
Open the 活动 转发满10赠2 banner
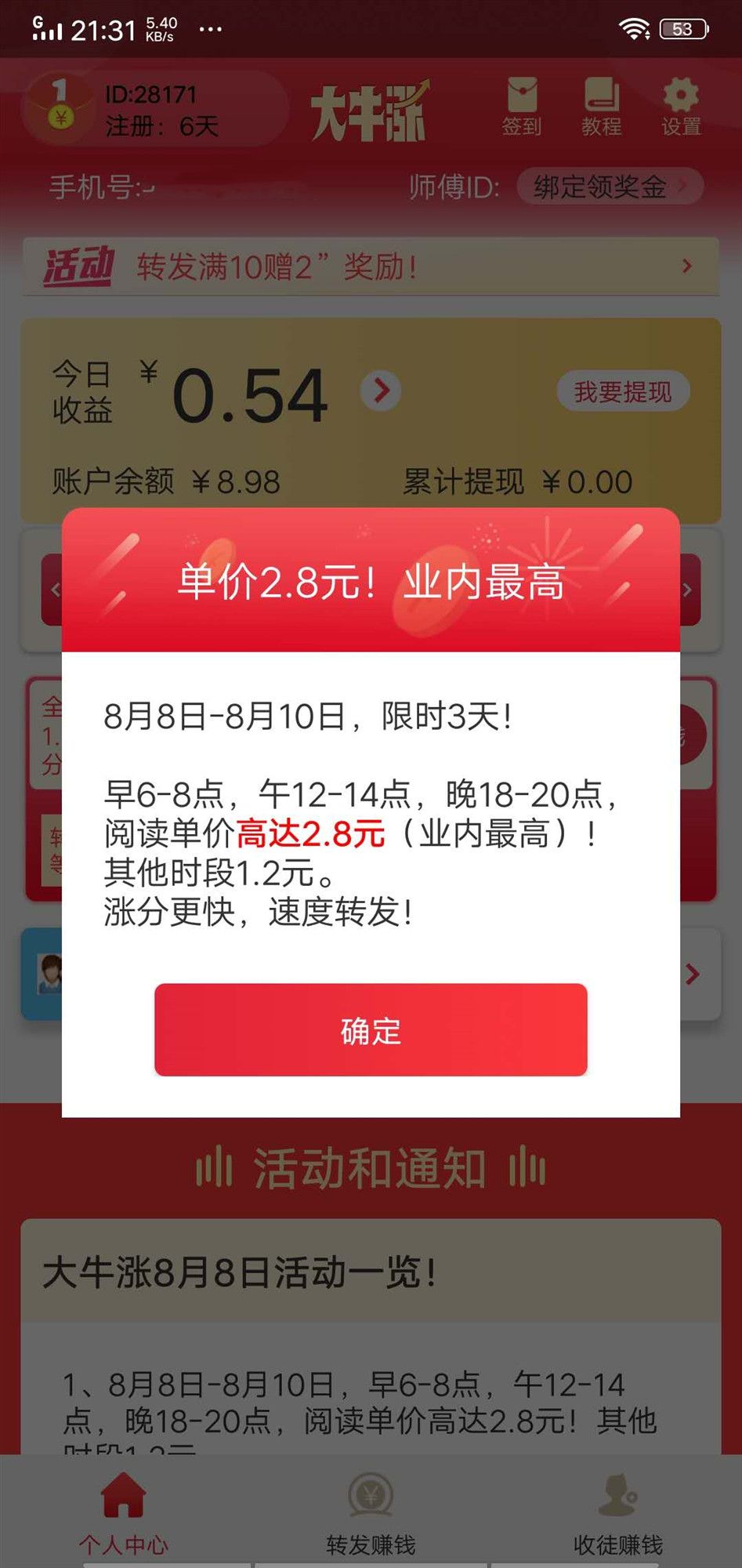(371, 267)
